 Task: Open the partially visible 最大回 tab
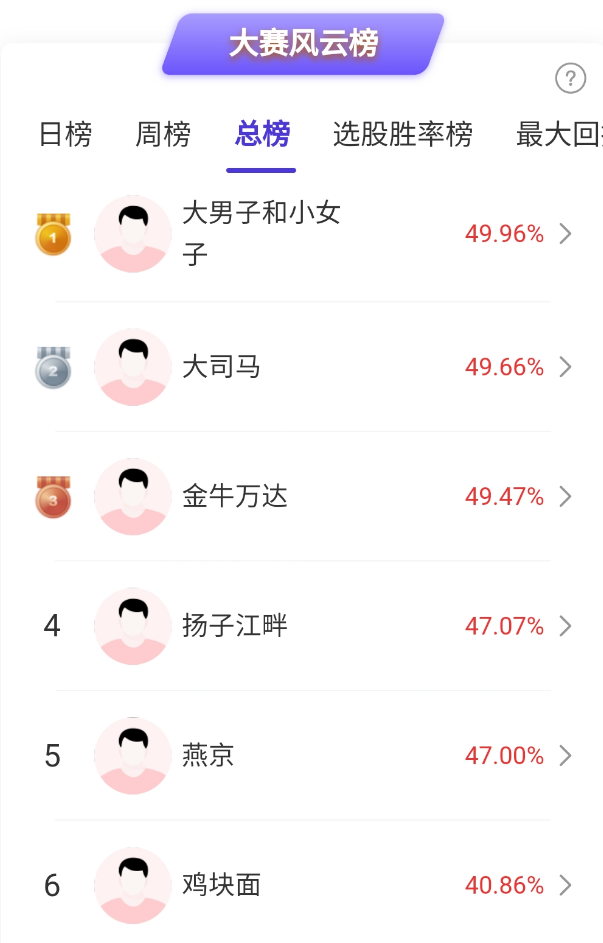point(558,134)
